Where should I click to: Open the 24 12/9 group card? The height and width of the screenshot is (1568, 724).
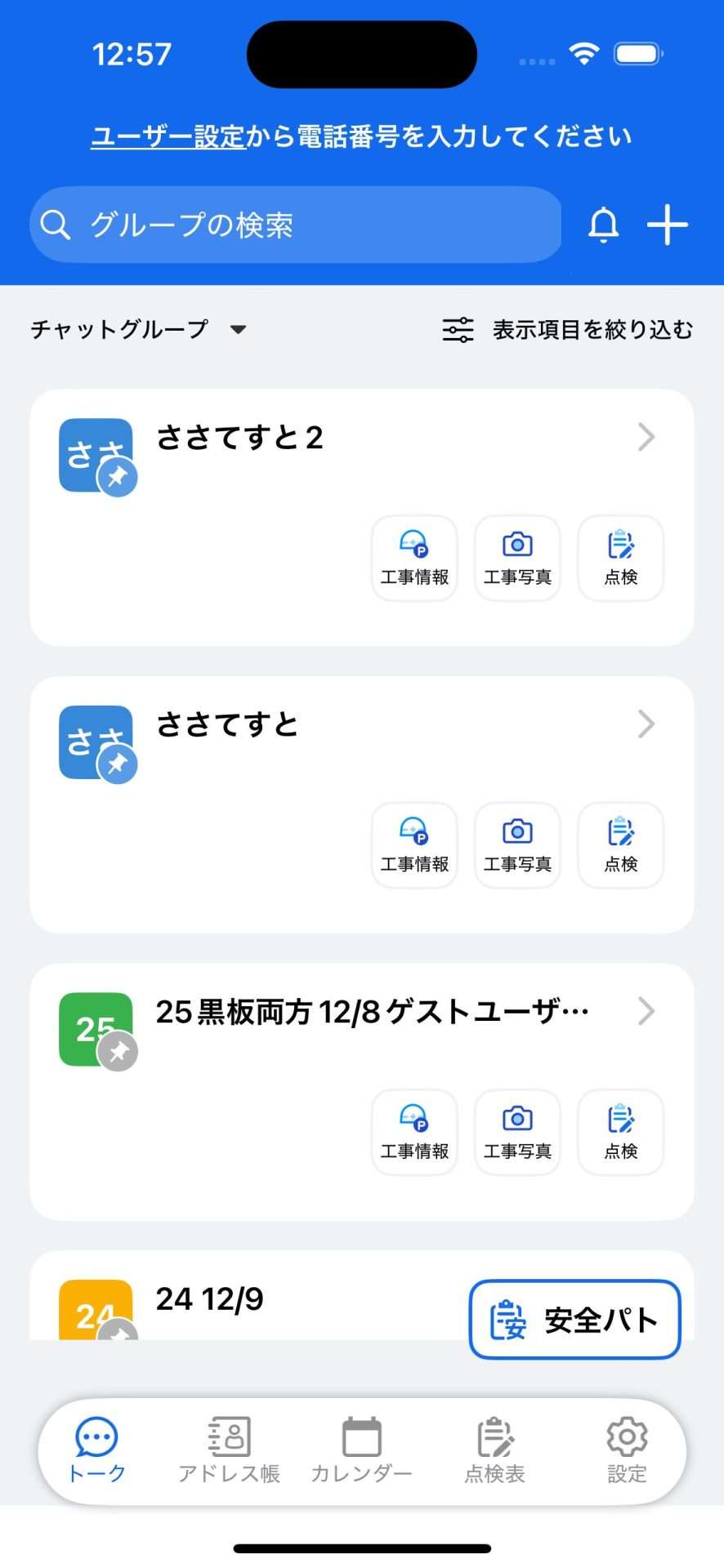245,1295
